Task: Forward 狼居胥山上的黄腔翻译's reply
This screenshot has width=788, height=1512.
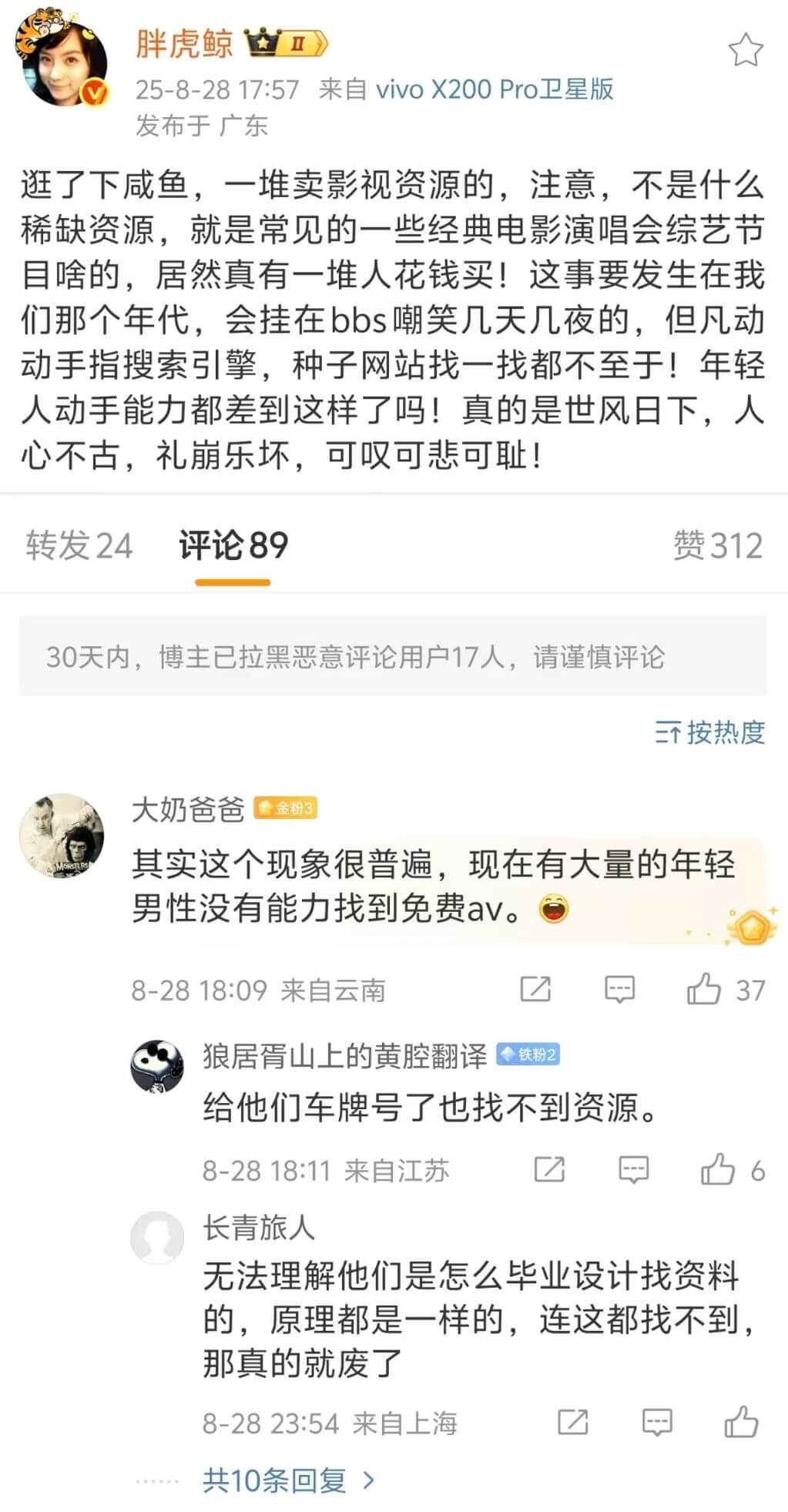Action: click(549, 1169)
